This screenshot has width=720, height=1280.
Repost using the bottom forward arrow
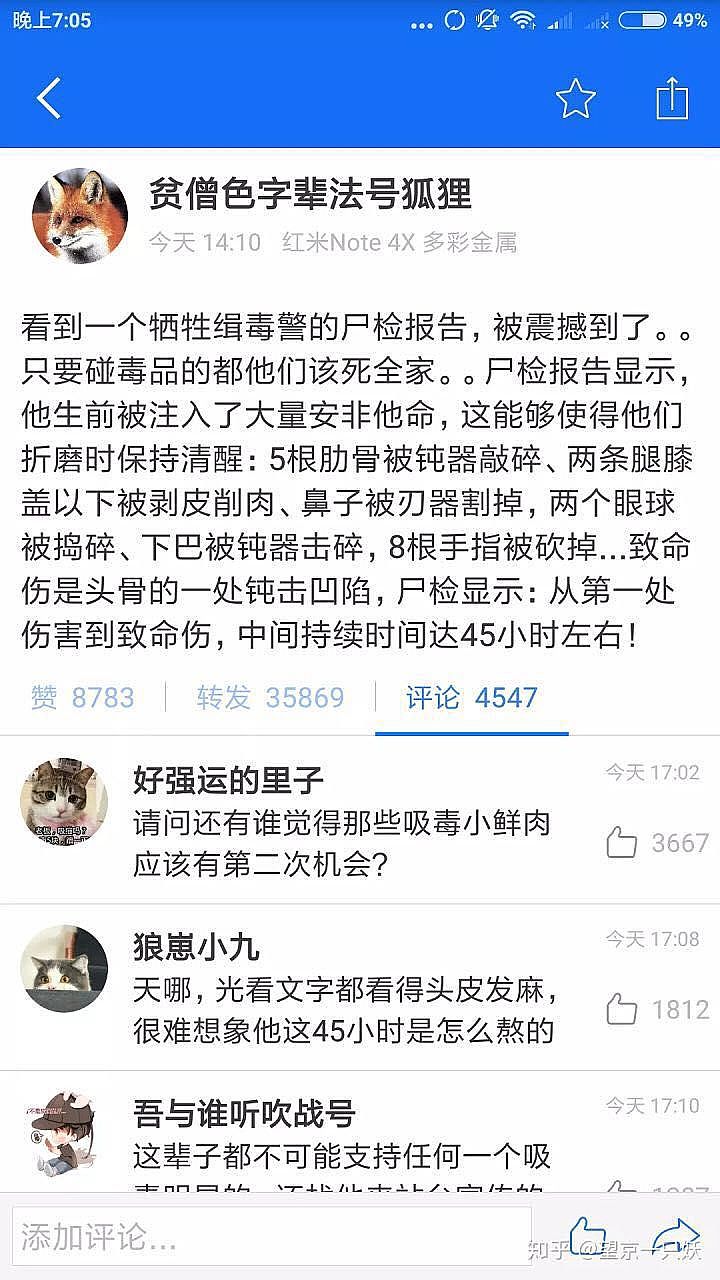(x=676, y=1237)
